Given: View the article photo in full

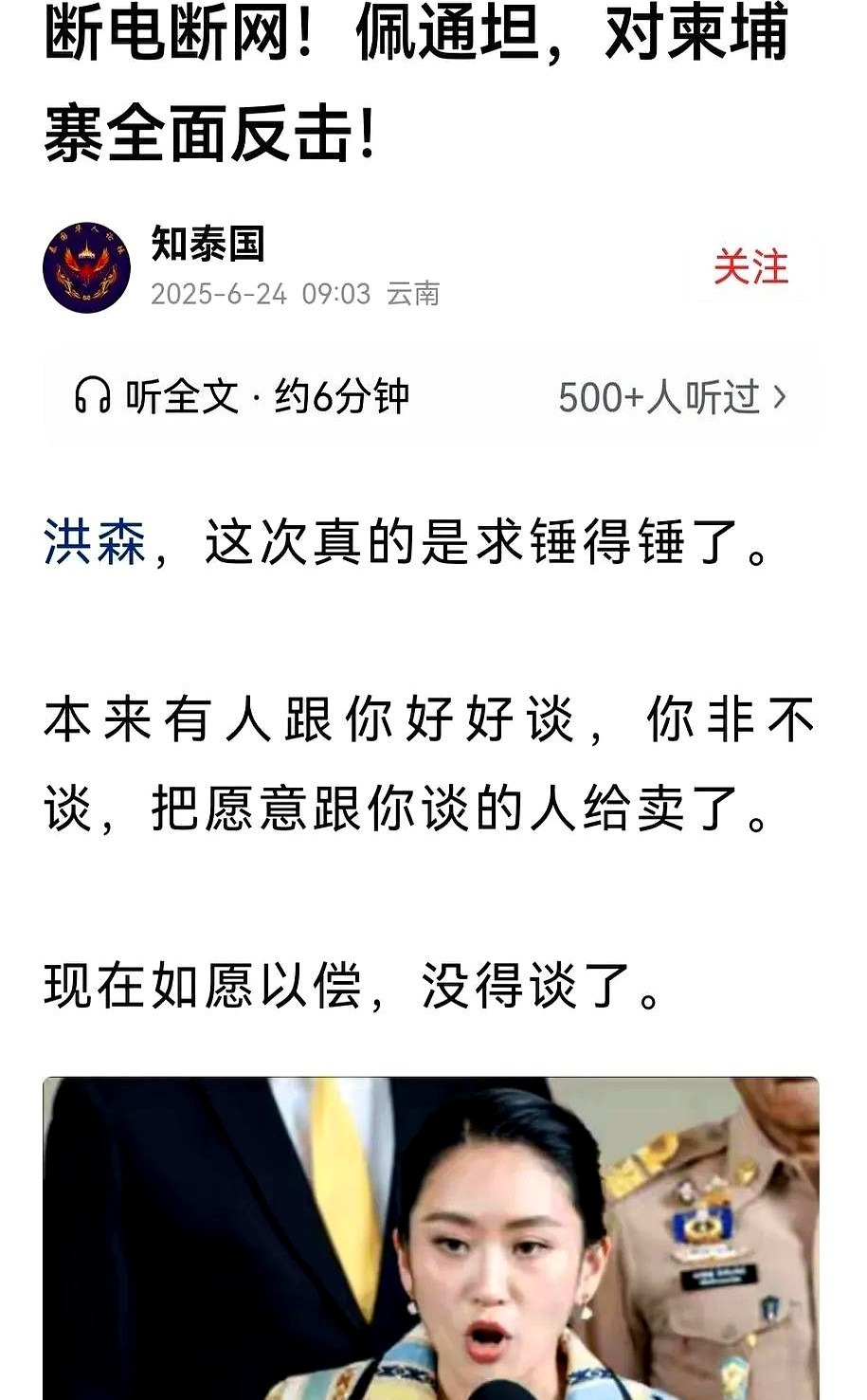Looking at the screenshot, I should pyautogui.click(x=431, y=1238).
